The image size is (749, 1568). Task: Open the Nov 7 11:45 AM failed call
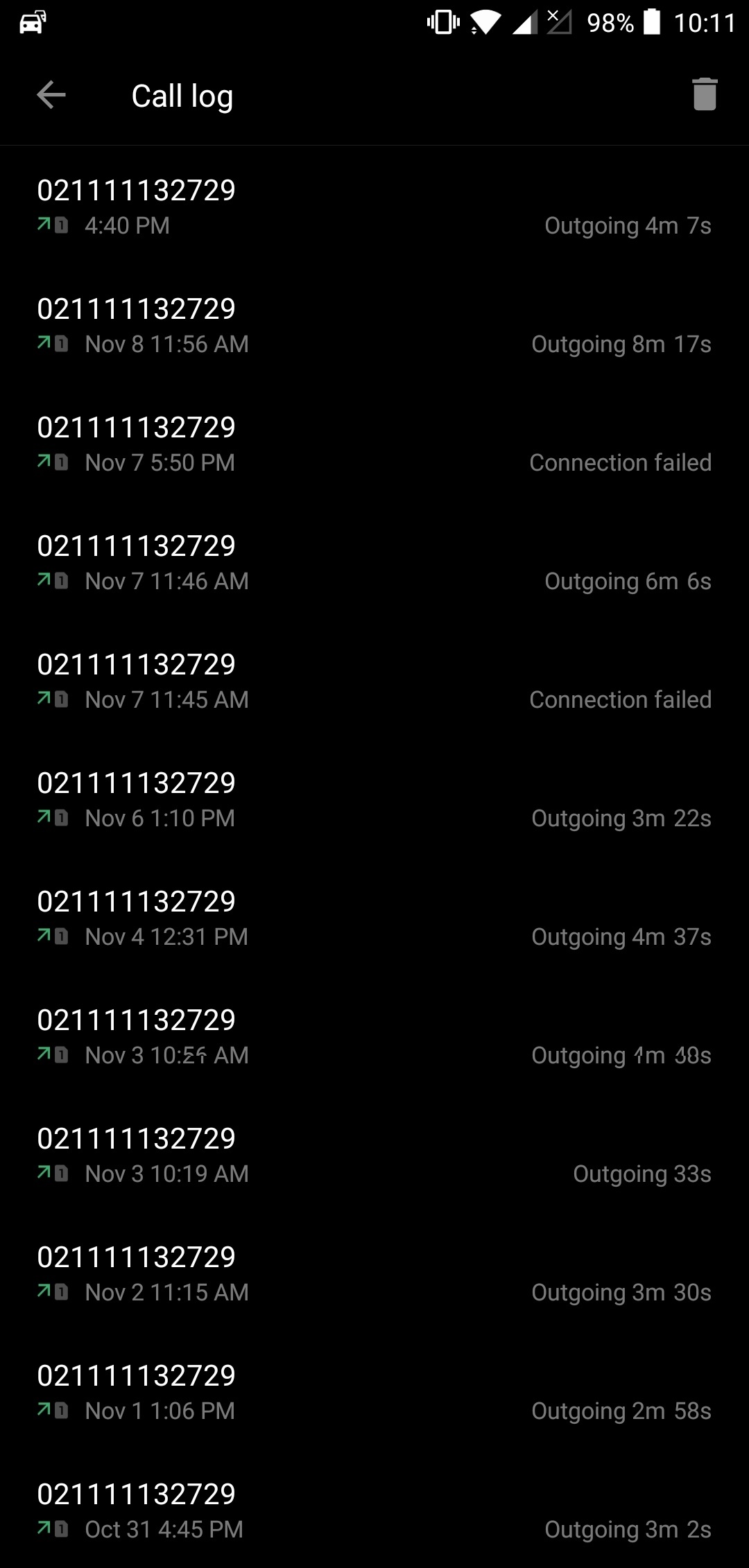click(x=374, y=680)
